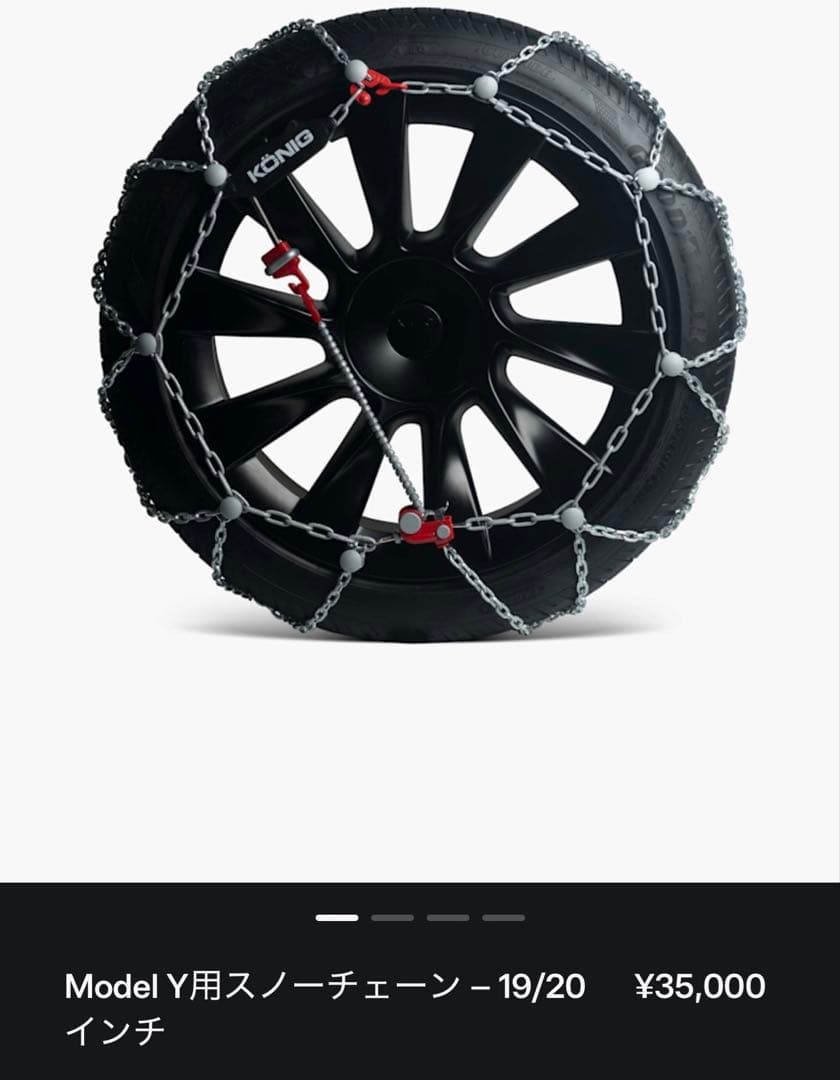Jump to the third carousel image indicator
Viewport: 840px width, 1080px height.
[447, 917]
